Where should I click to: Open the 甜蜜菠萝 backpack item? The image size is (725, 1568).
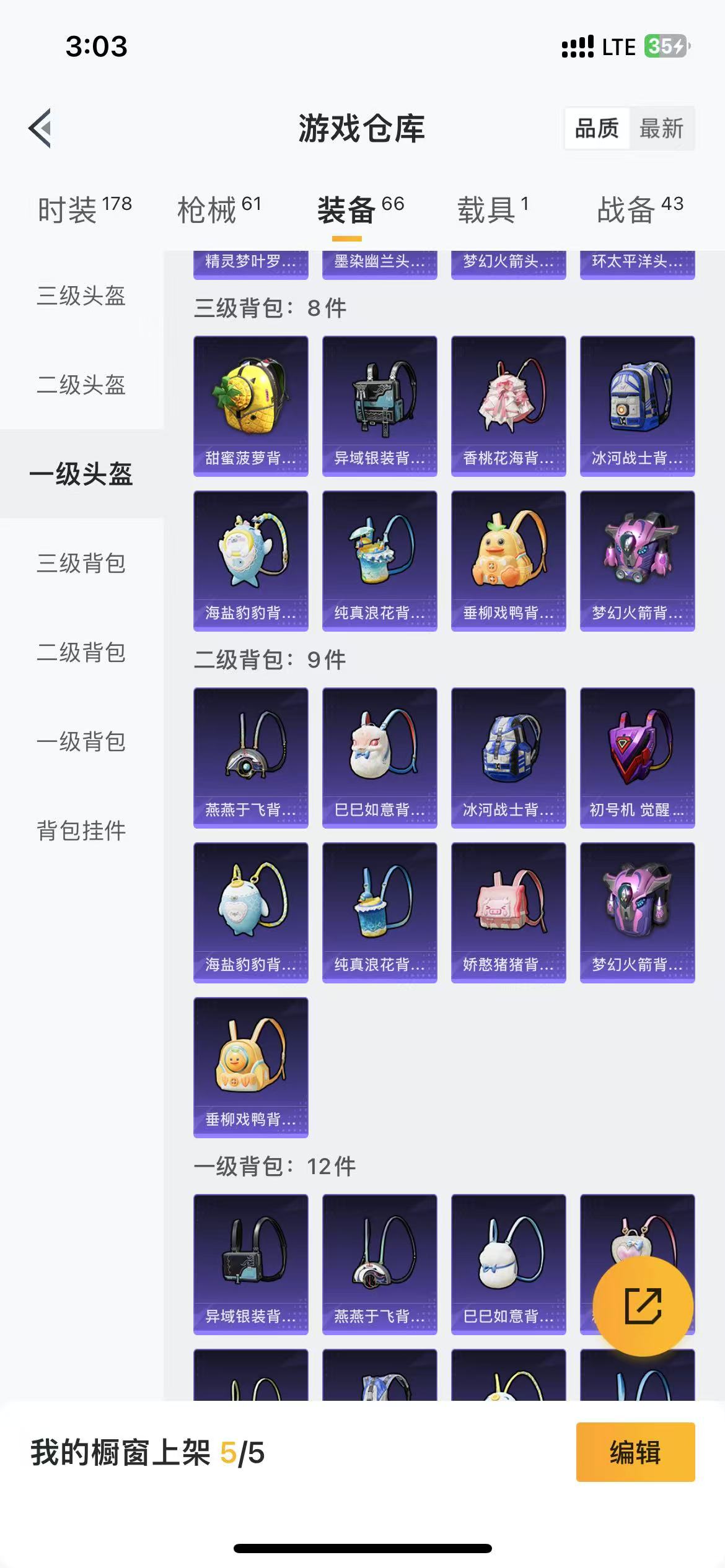[251, 406]
